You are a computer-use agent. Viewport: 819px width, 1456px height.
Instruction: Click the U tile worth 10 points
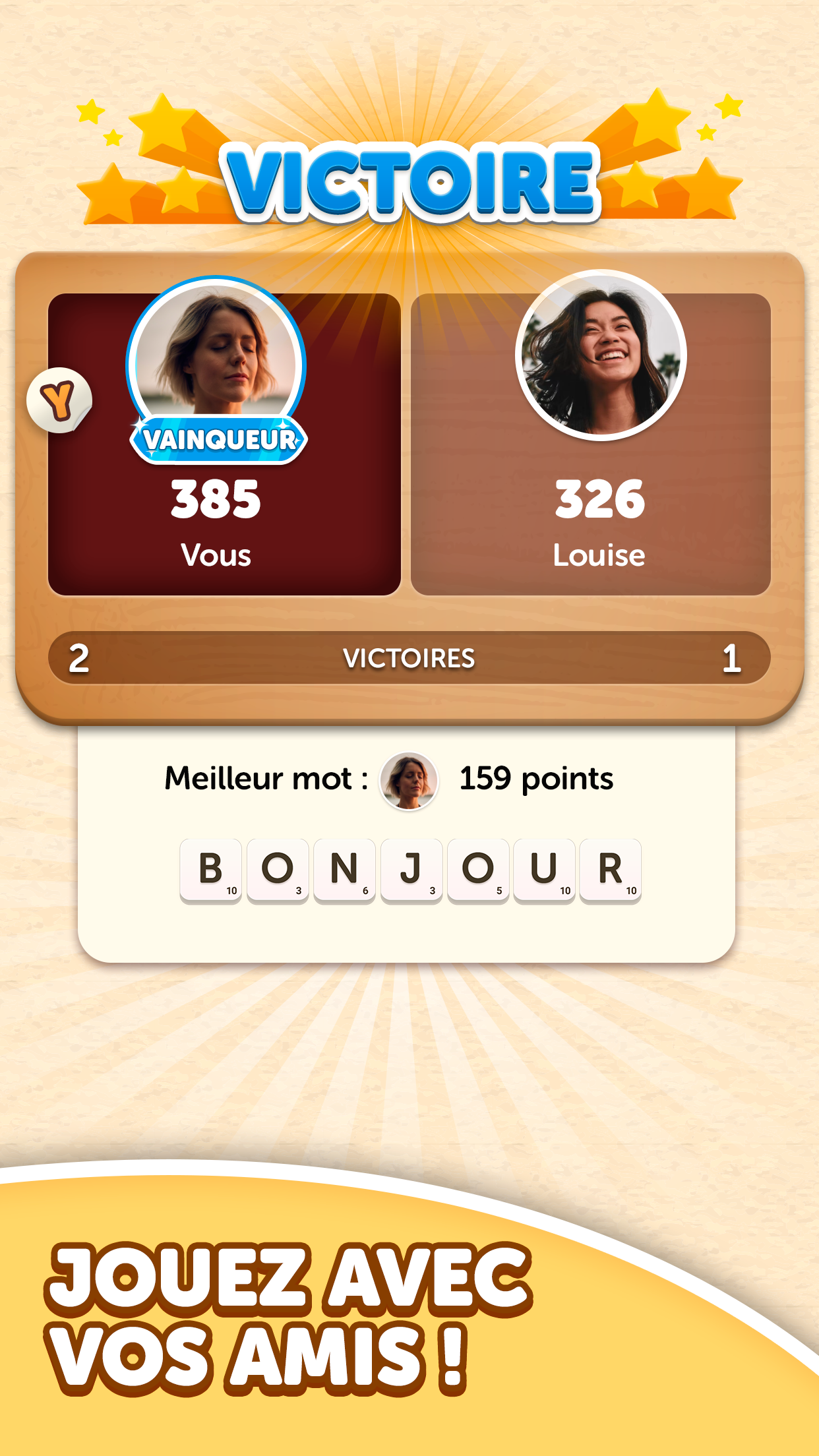[x=546, y=869]
